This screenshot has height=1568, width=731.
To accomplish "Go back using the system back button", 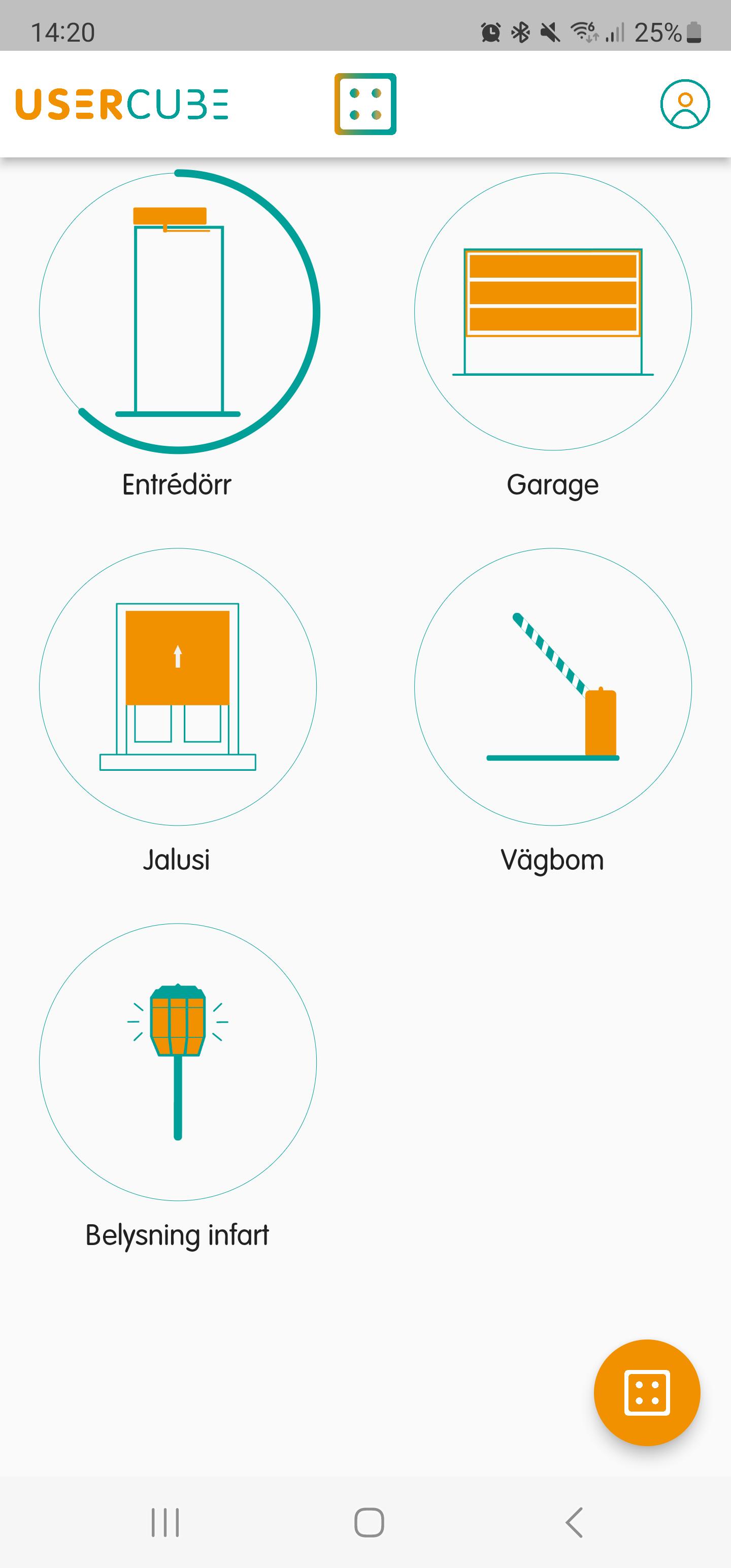I will click(x=574, y=1522).
